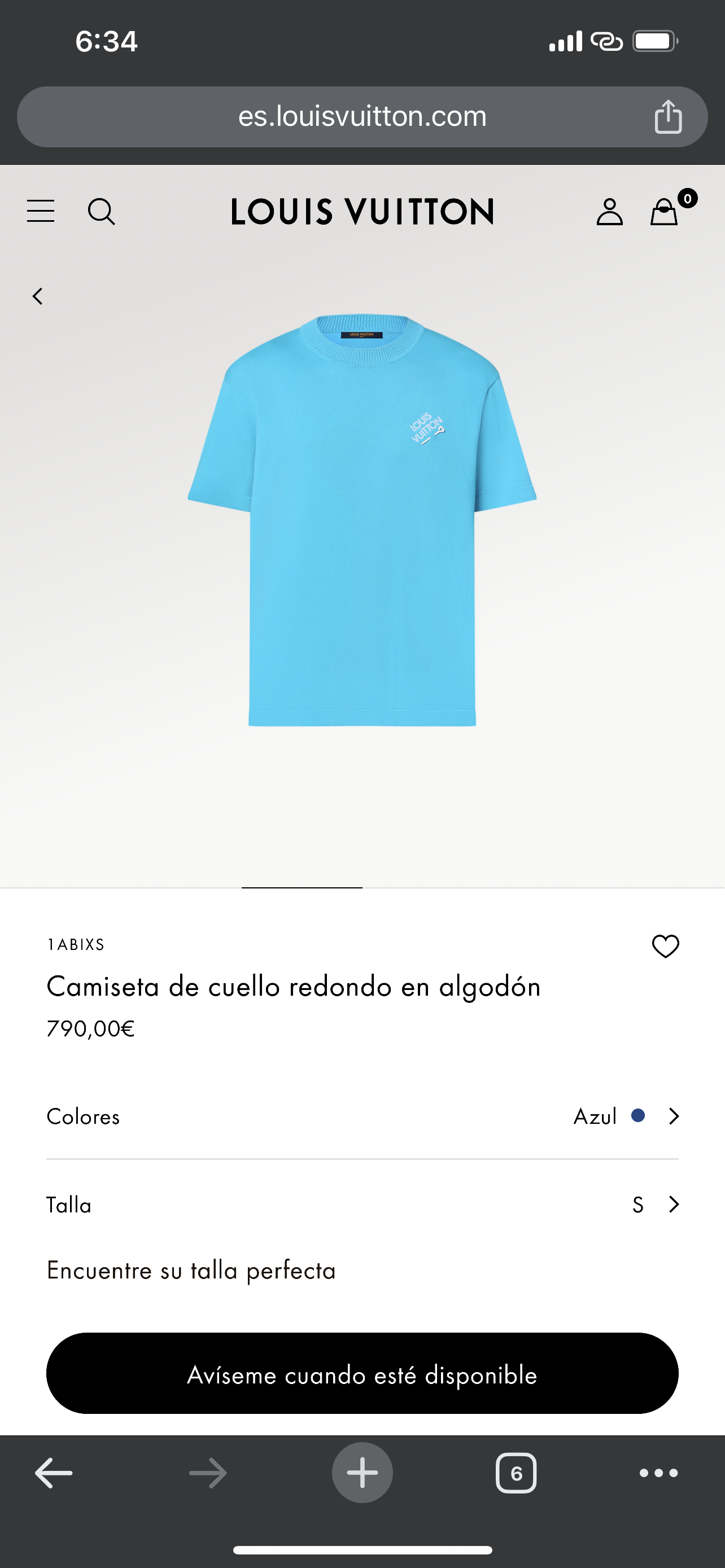Image resolution: width=725 pixels, height=1568 pixels.
Task: Open the shopping bag
Action: (x=664, y=212)
